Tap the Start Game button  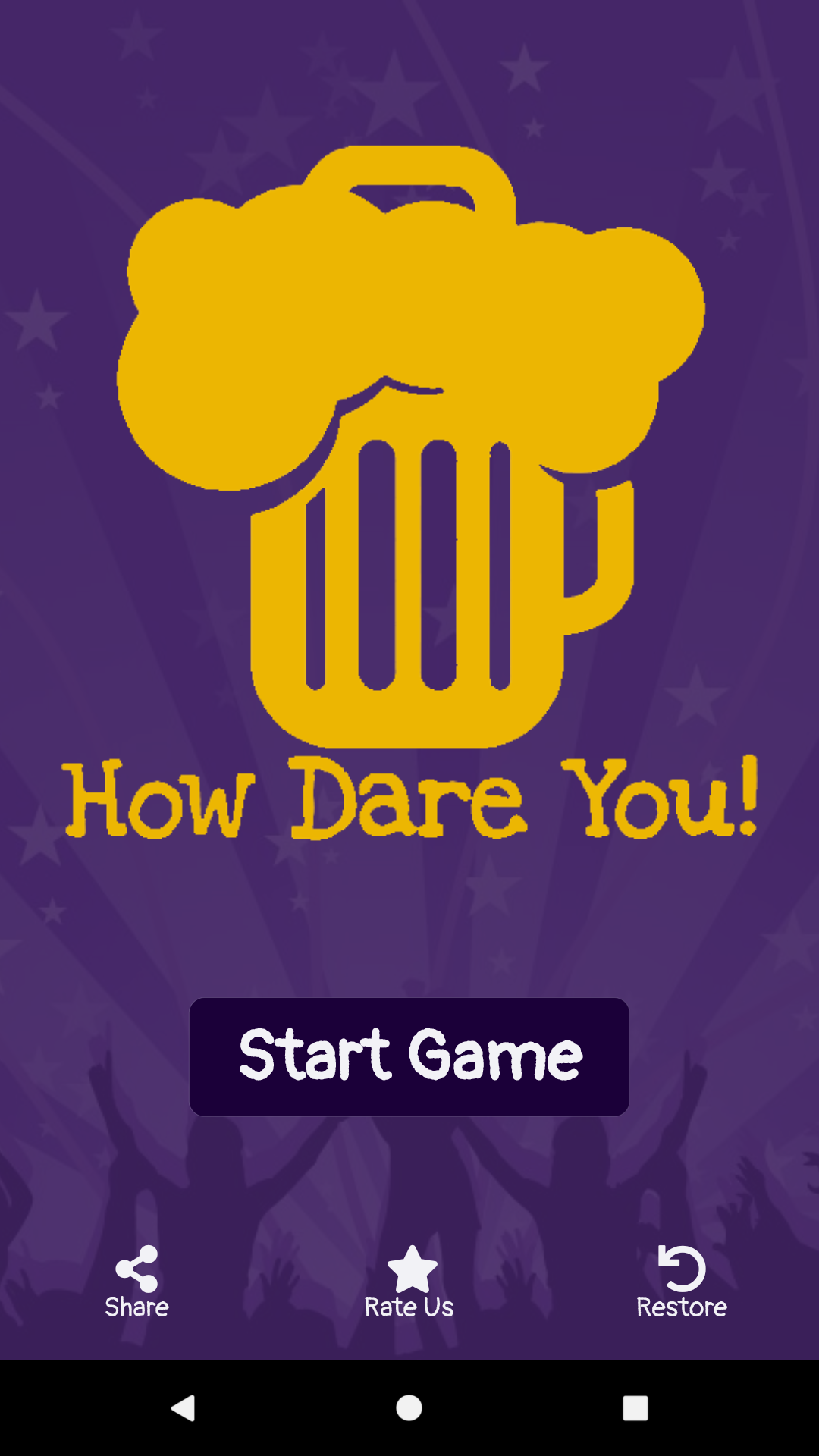coord(409,1056)
